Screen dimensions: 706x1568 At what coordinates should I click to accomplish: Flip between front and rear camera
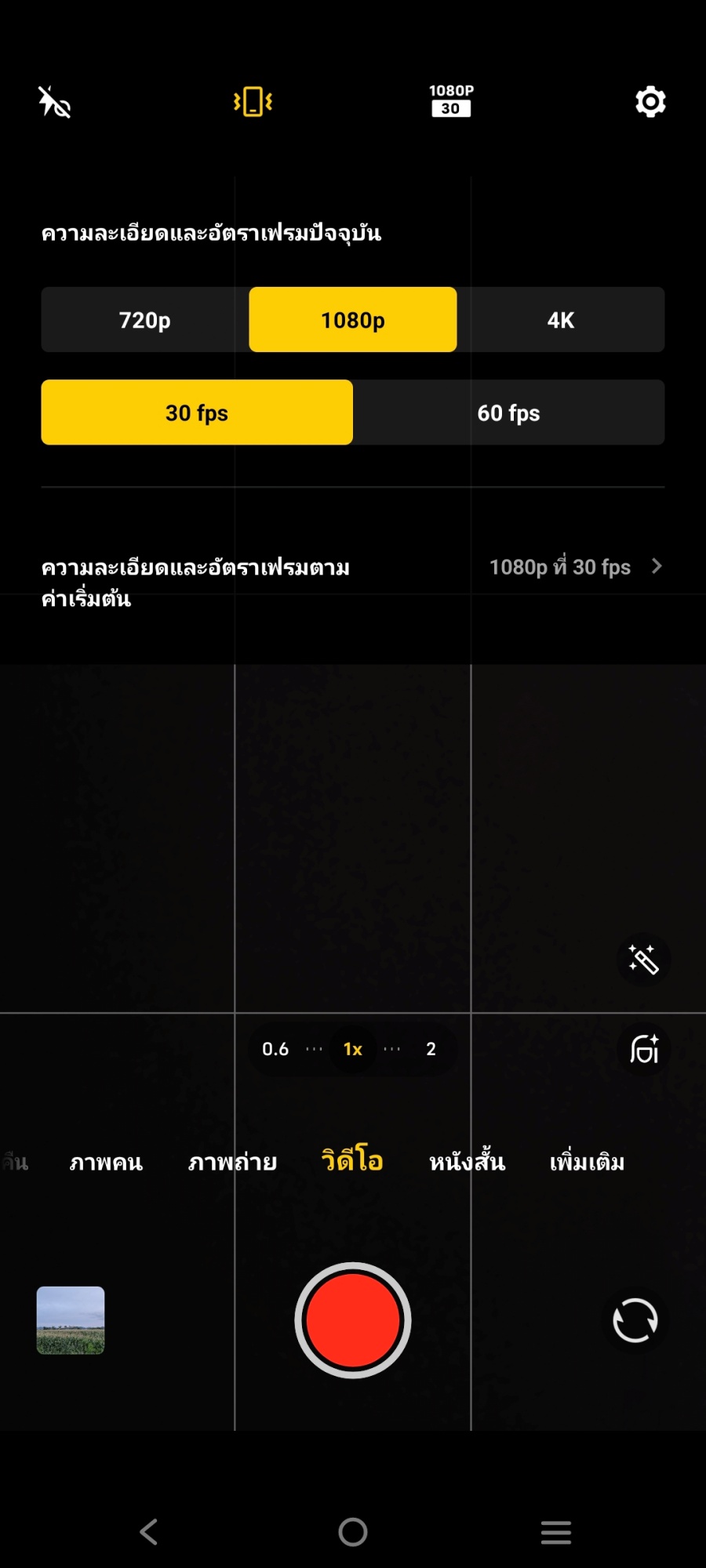(x=635, y=1320)
